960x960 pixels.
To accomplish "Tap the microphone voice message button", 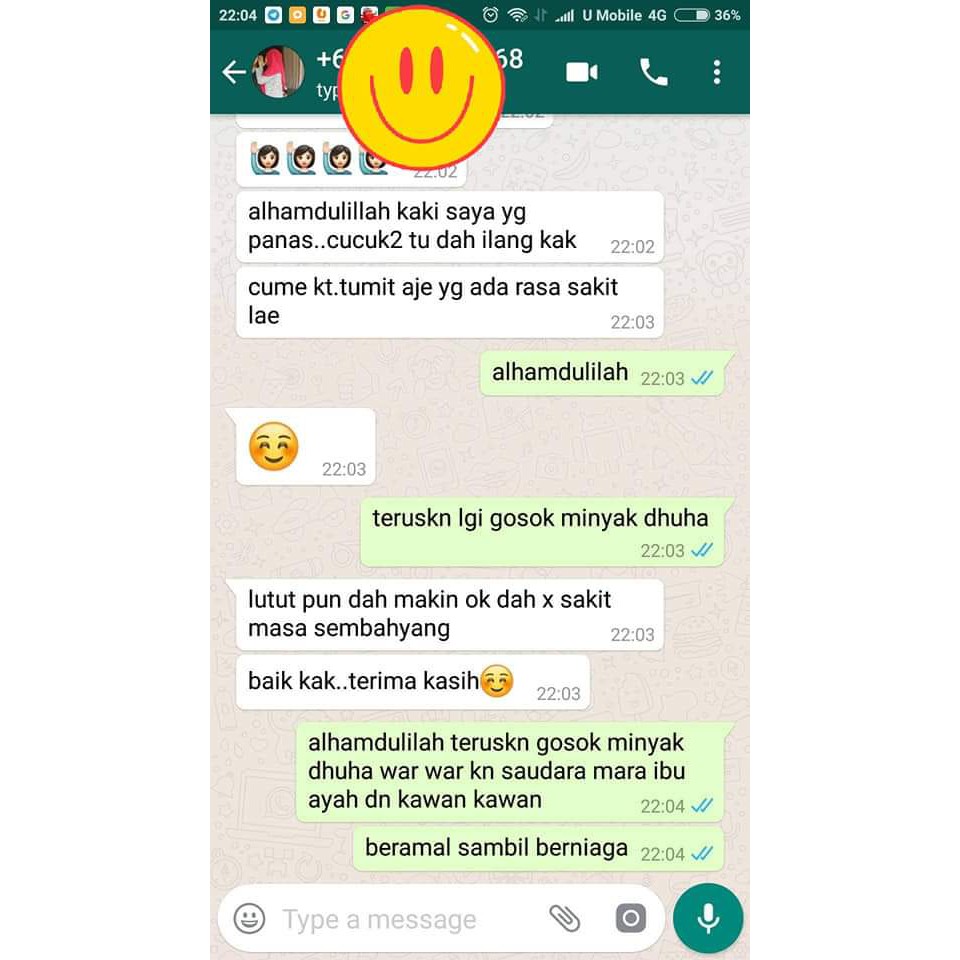I will (x=708, y=918).
